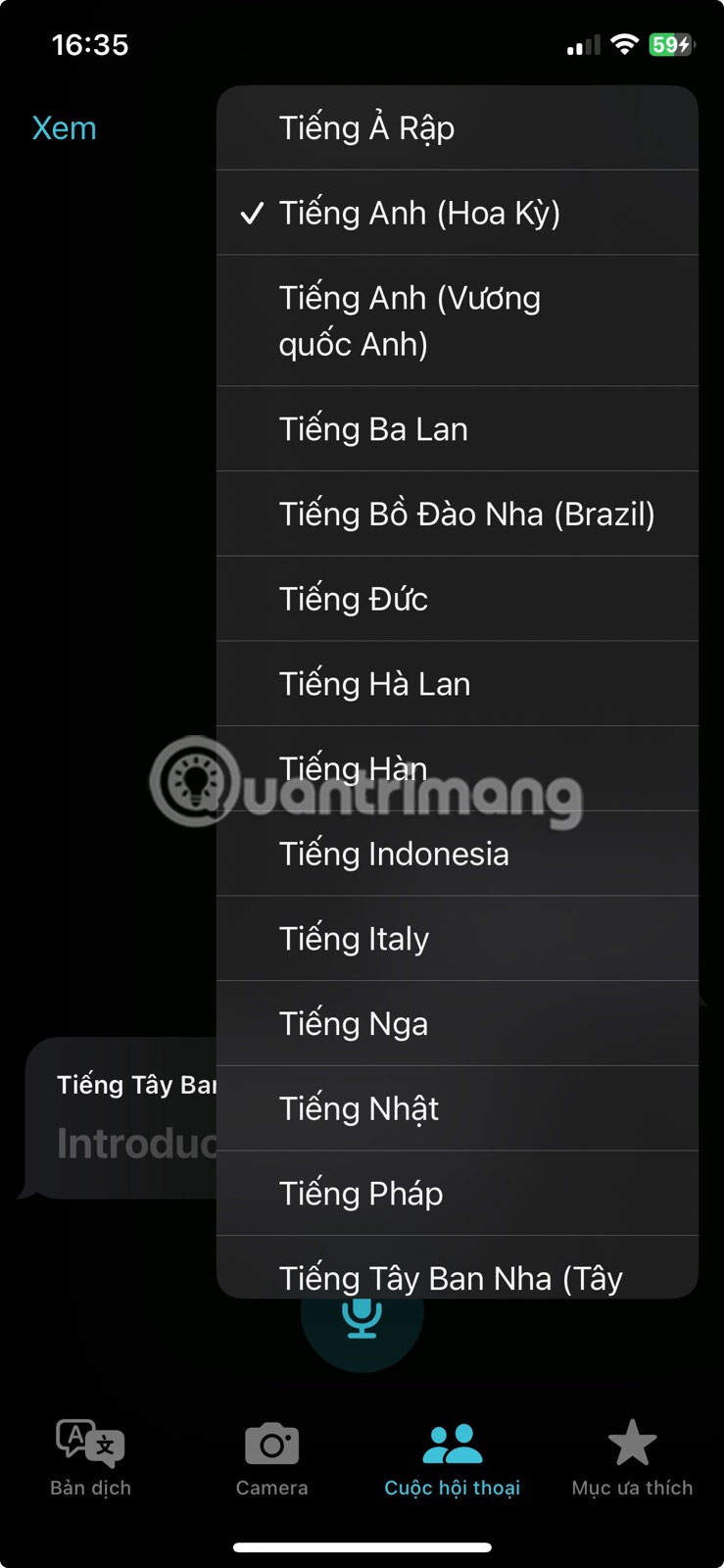
Task: Select Tiếng Anh (Vương quốc Anh)
Action: pos(457,320)
